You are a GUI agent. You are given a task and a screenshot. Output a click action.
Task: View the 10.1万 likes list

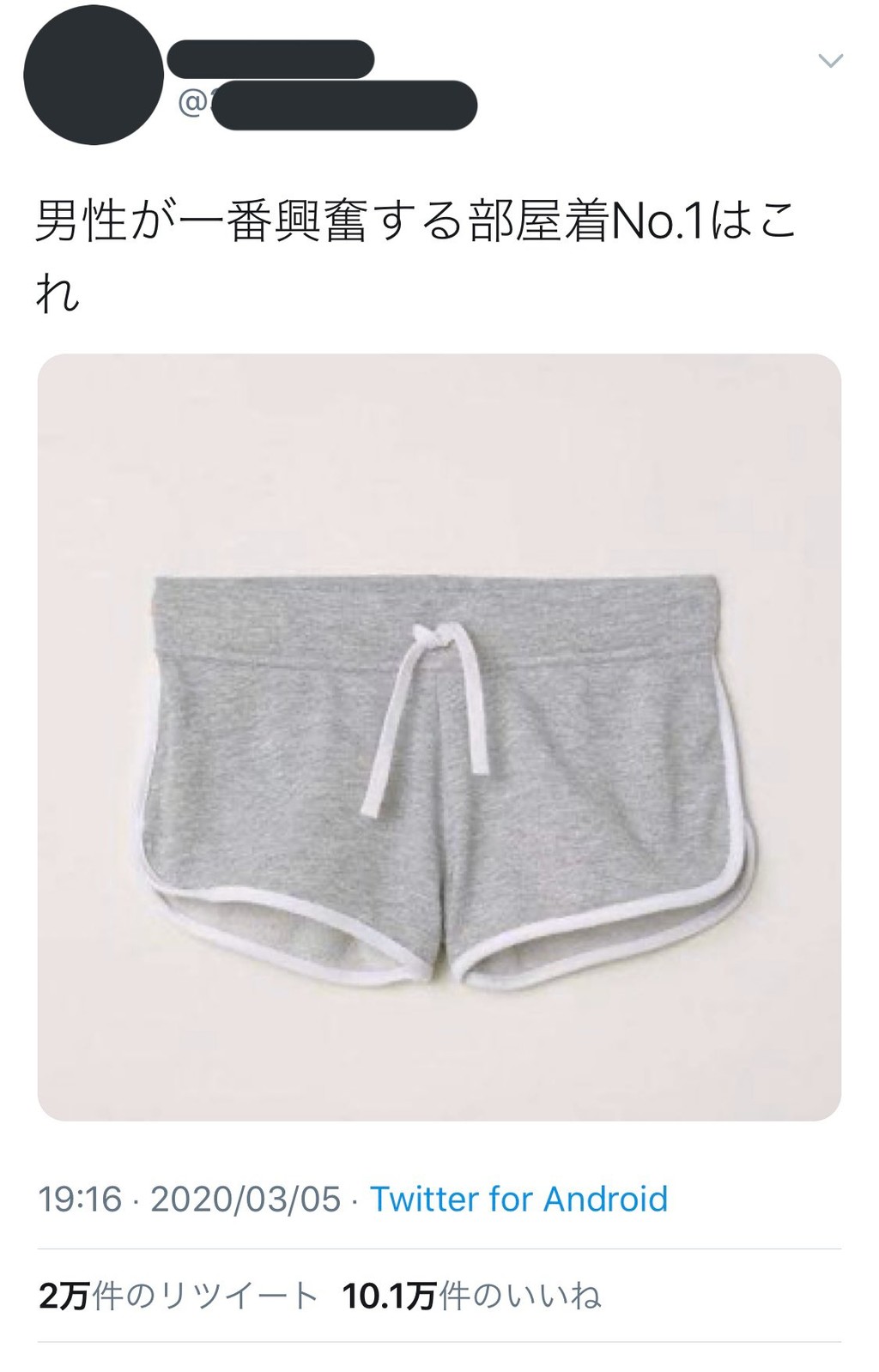click(x=471, y=1296)
